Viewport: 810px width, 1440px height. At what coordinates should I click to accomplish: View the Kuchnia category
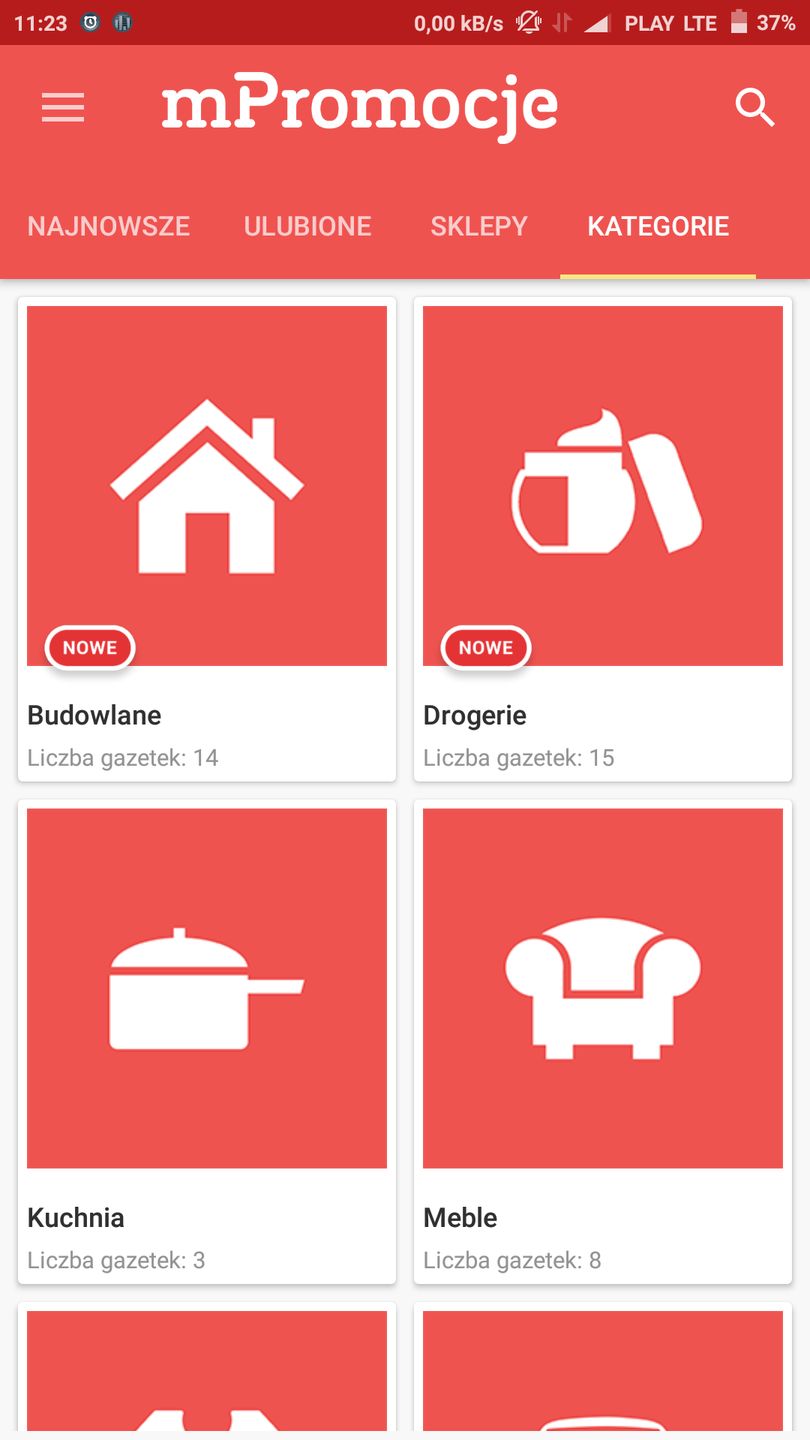[x=207, y=1042]
